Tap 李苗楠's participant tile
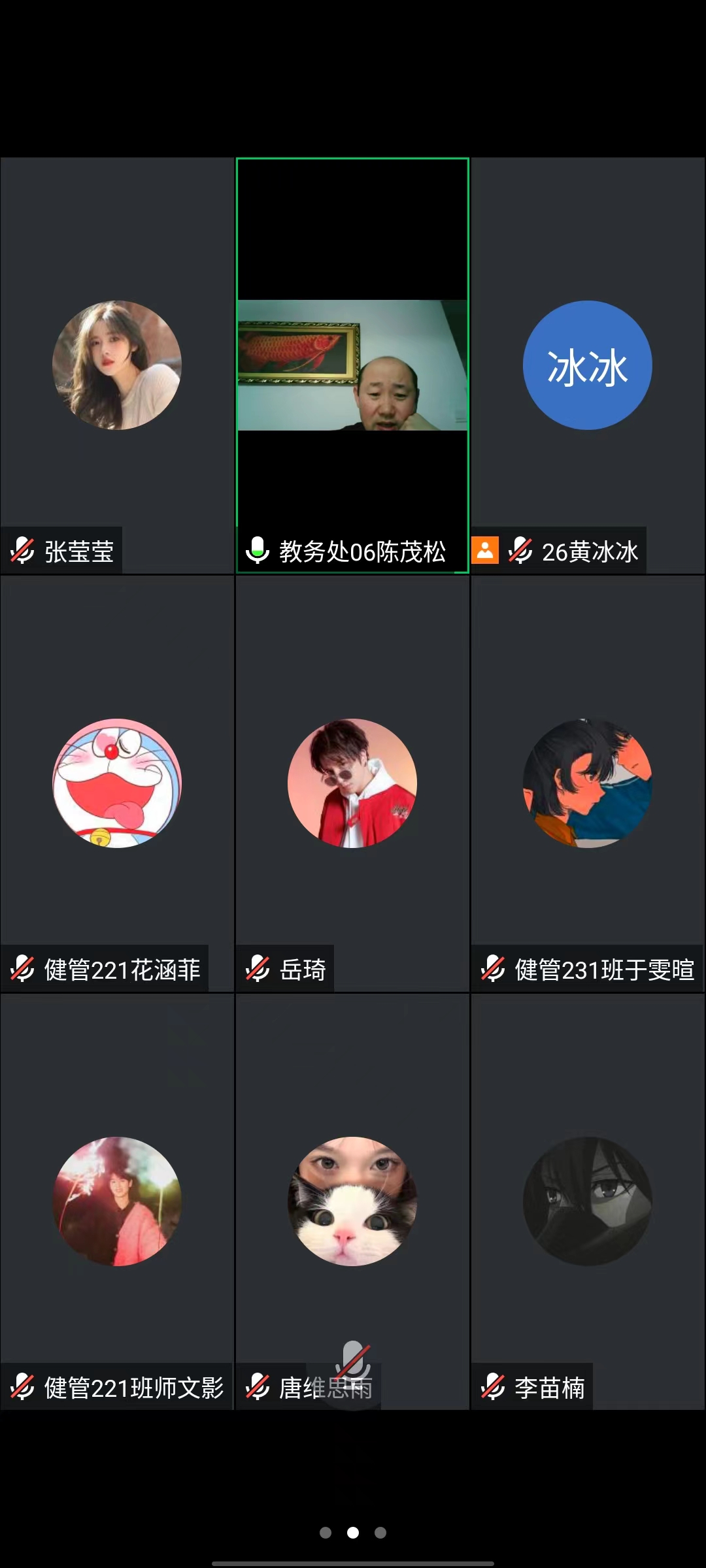The height and width of the screenshot is (1568, 706). pyautogui.click(x=588, y=1201)
